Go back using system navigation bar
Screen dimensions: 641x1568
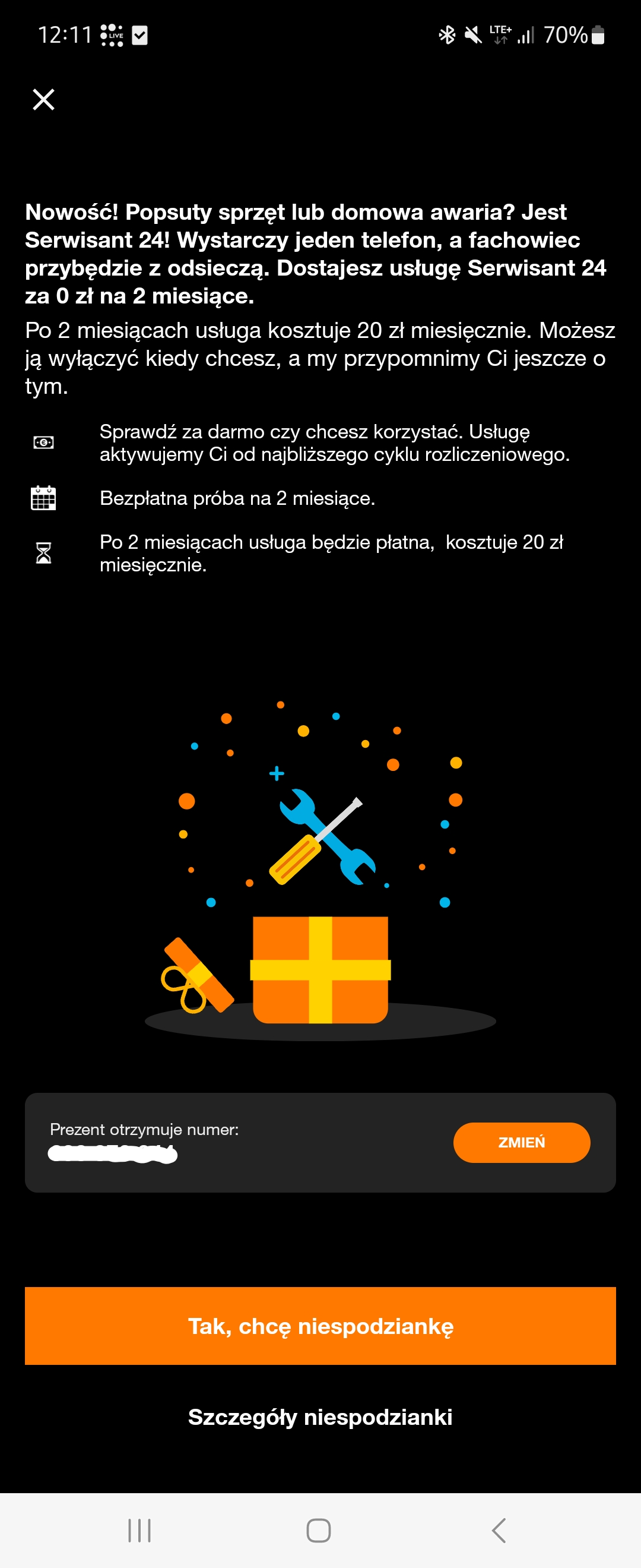(499, 1529)
